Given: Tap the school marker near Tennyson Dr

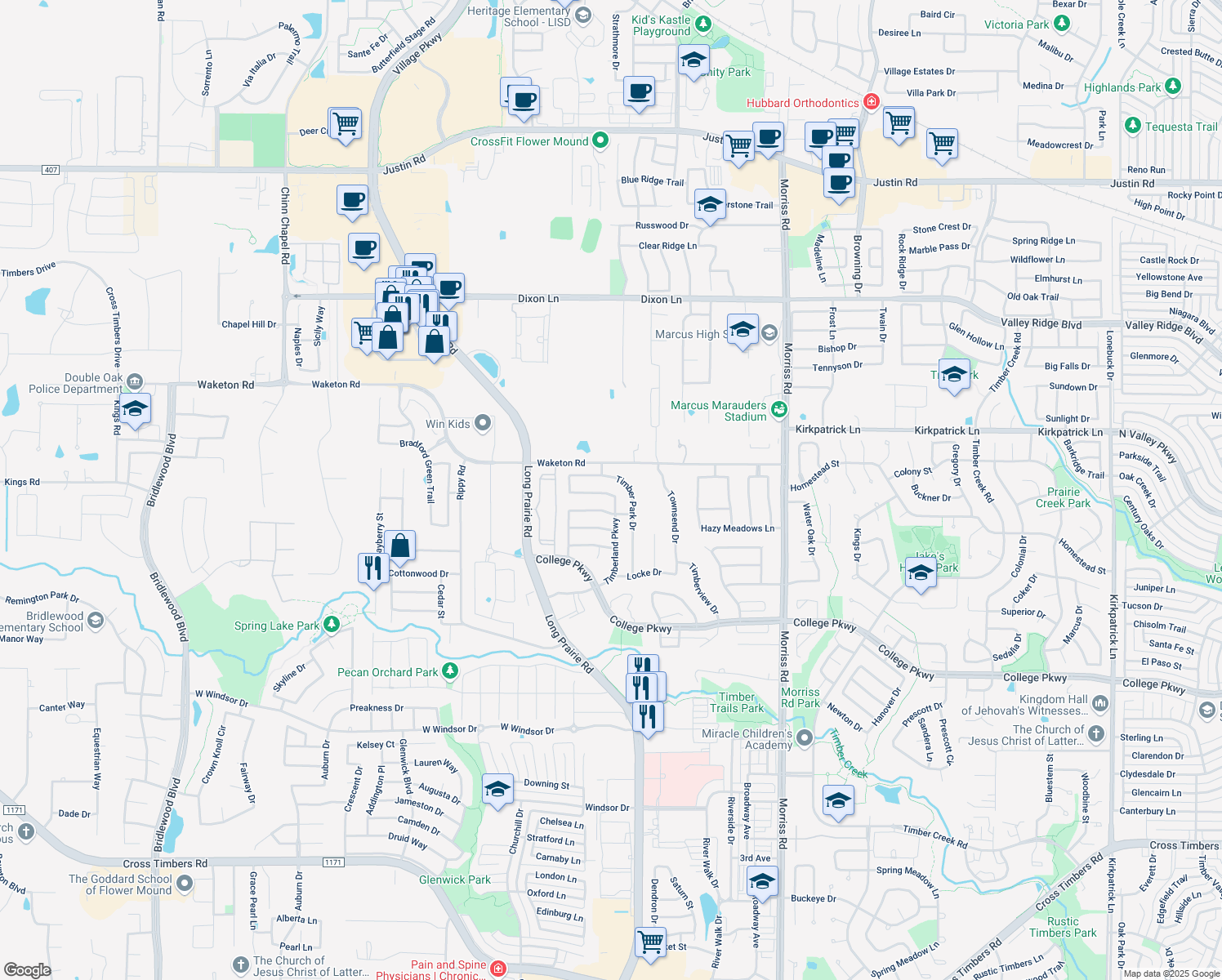Looking at the screenshot, I should [954, 375].
